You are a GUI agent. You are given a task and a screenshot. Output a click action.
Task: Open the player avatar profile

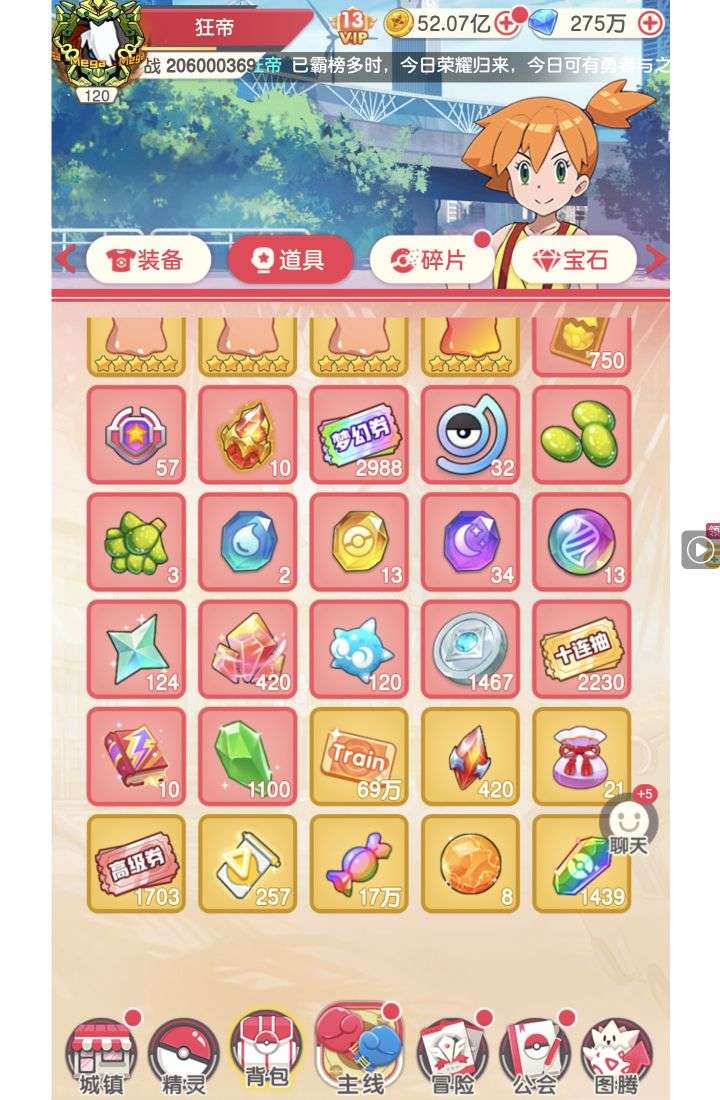click(97, 45)
